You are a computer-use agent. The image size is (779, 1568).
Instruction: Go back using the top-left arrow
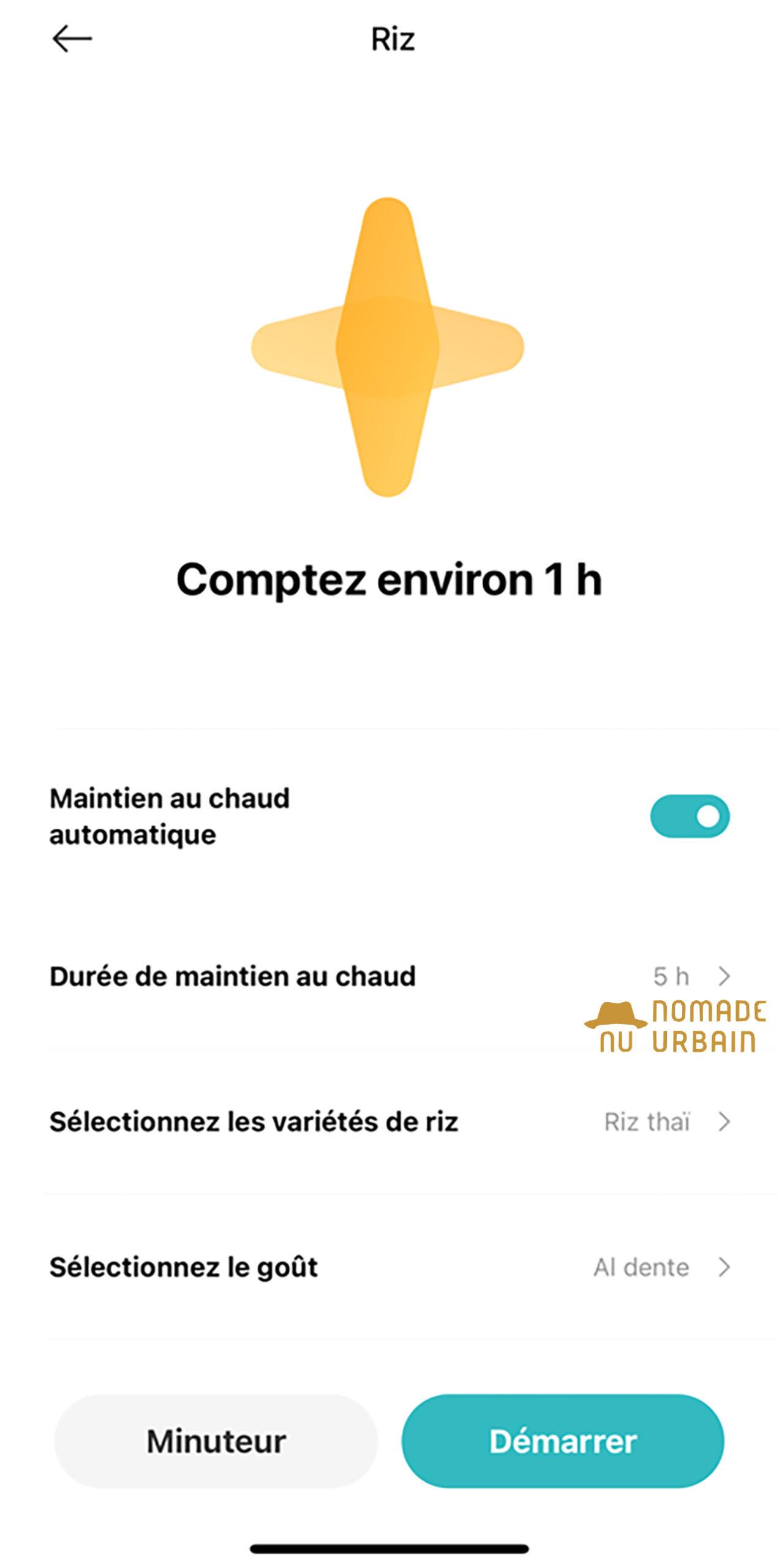(72, 39)
